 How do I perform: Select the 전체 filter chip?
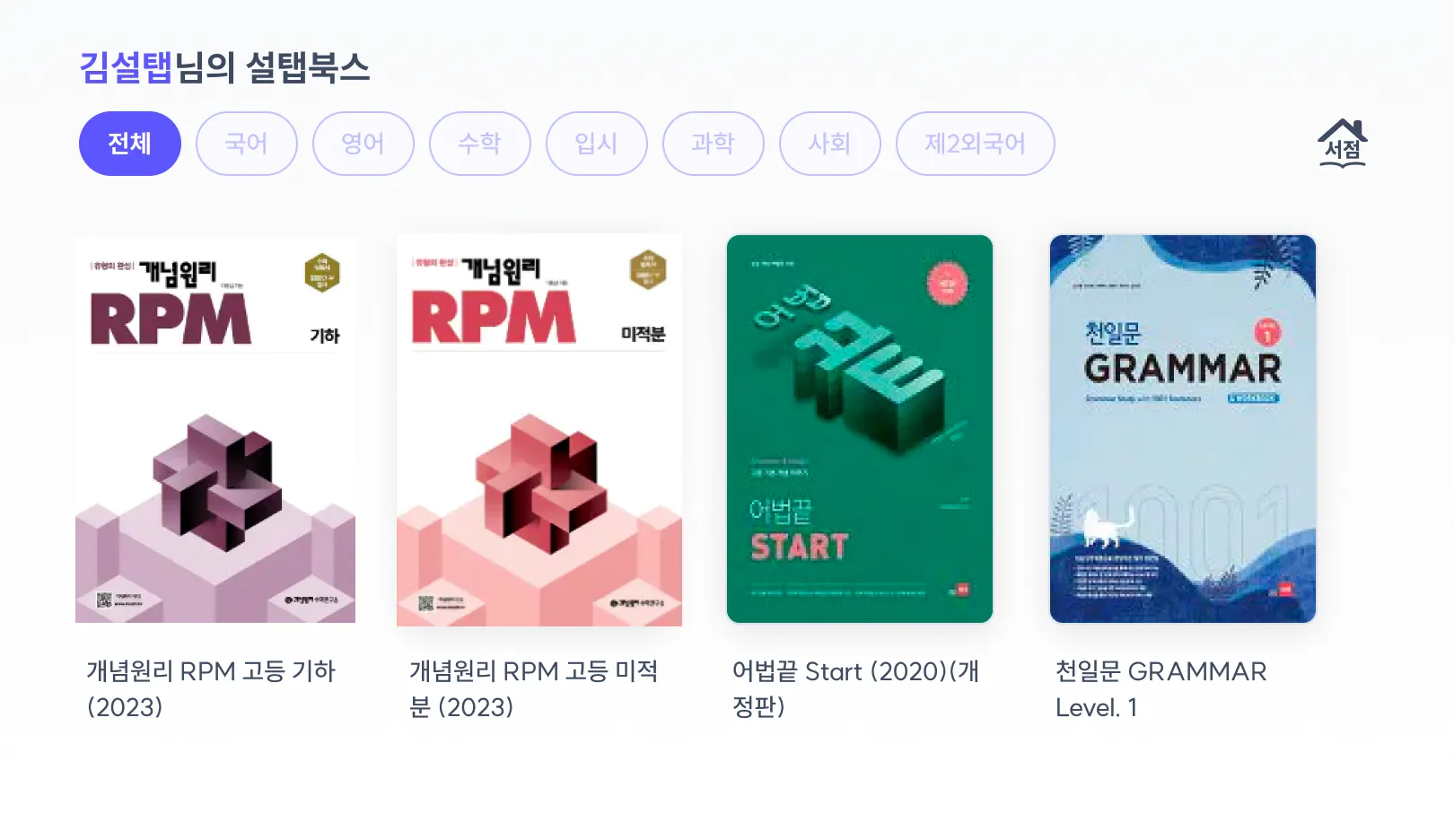pyautogui.click(x=129, y=144)
